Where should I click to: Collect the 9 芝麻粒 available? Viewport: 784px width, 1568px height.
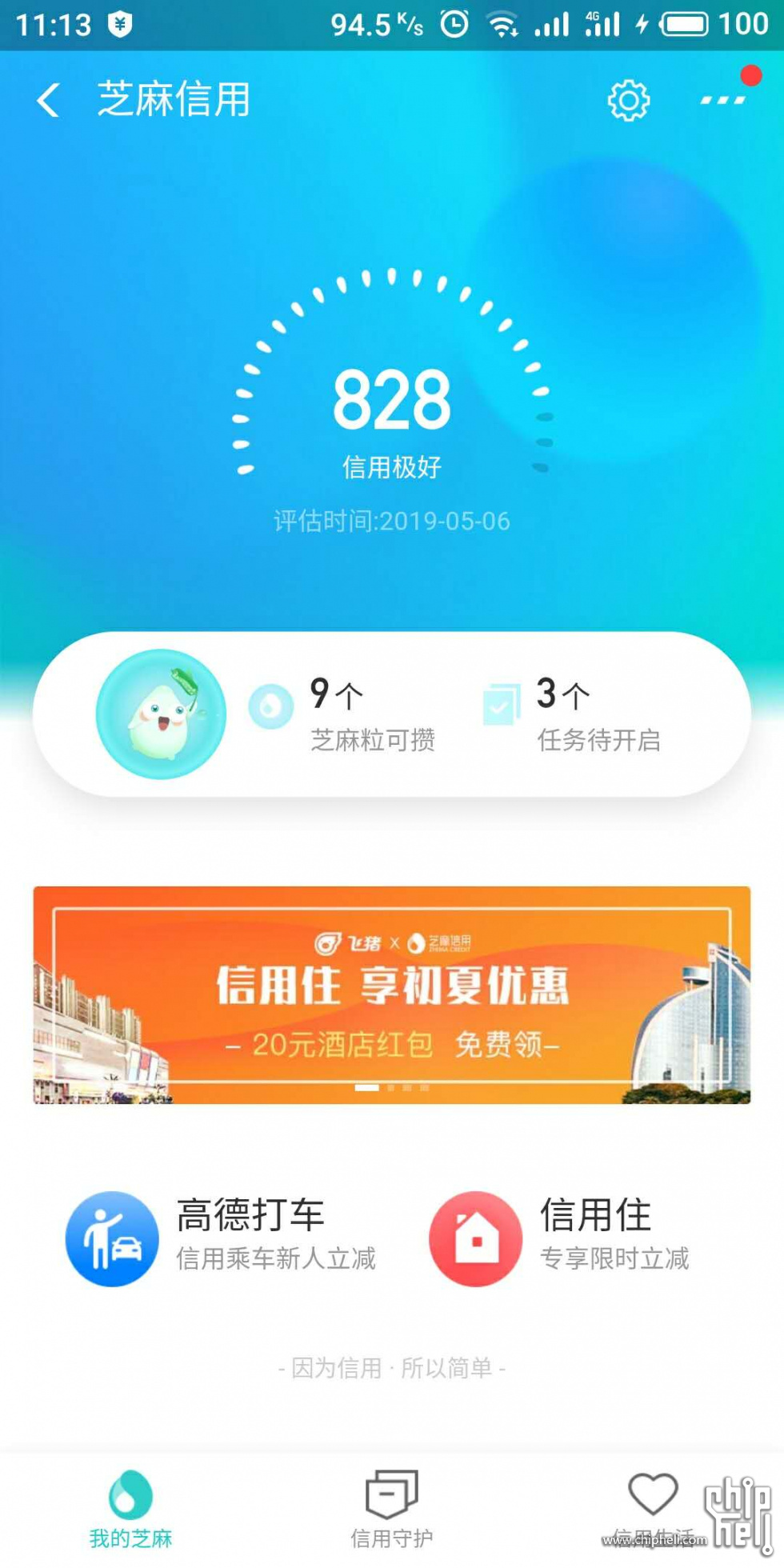click(x=342, y=713)
